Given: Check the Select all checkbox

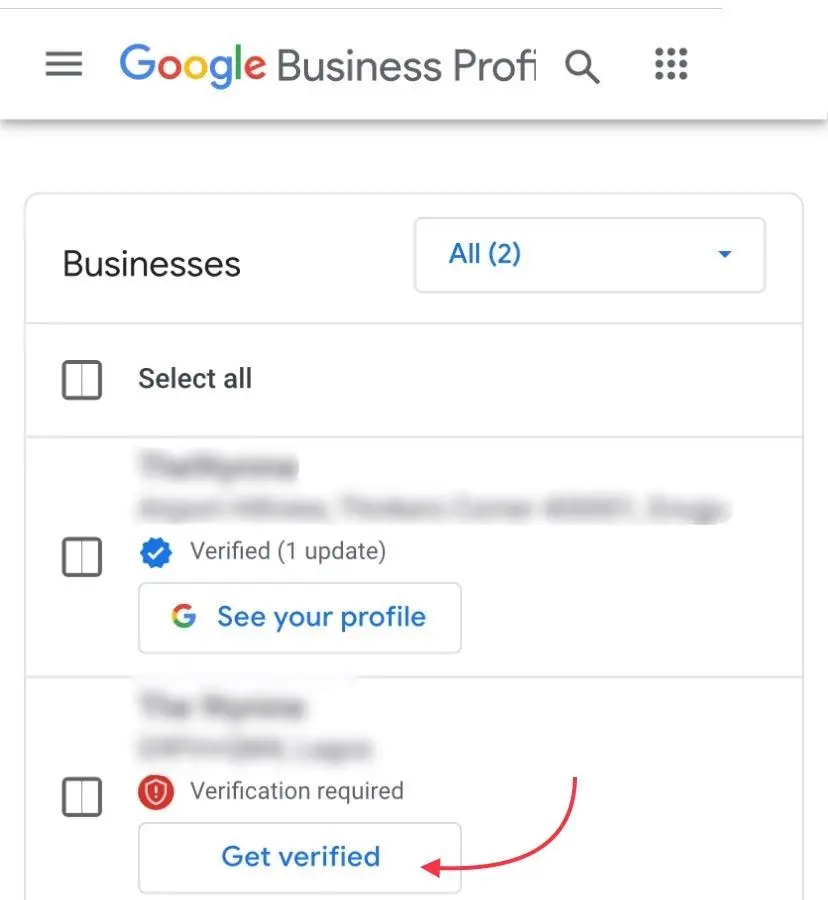Looking at the screenshot, I should point(82,380).
